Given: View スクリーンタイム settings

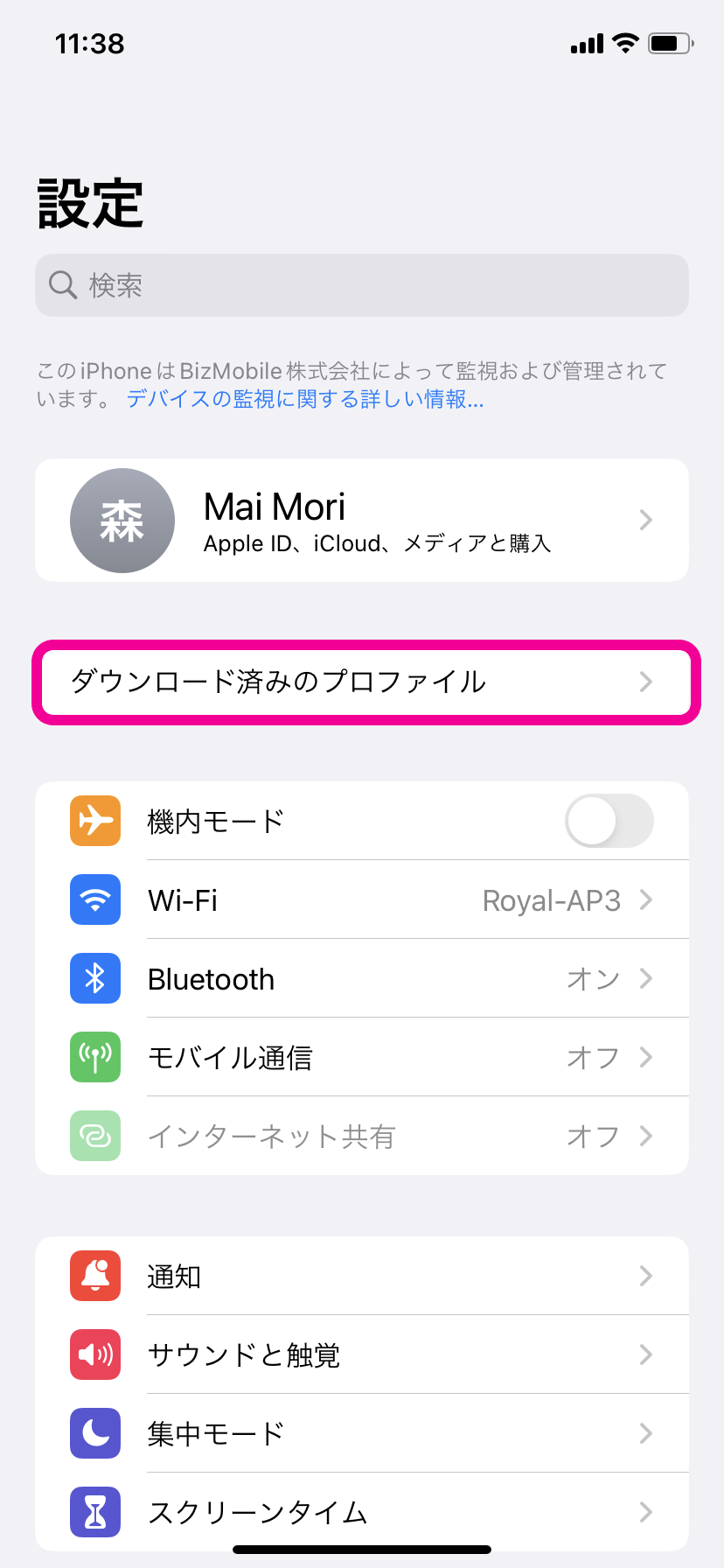Looking at the screenshot, I should click(362, 1511).
